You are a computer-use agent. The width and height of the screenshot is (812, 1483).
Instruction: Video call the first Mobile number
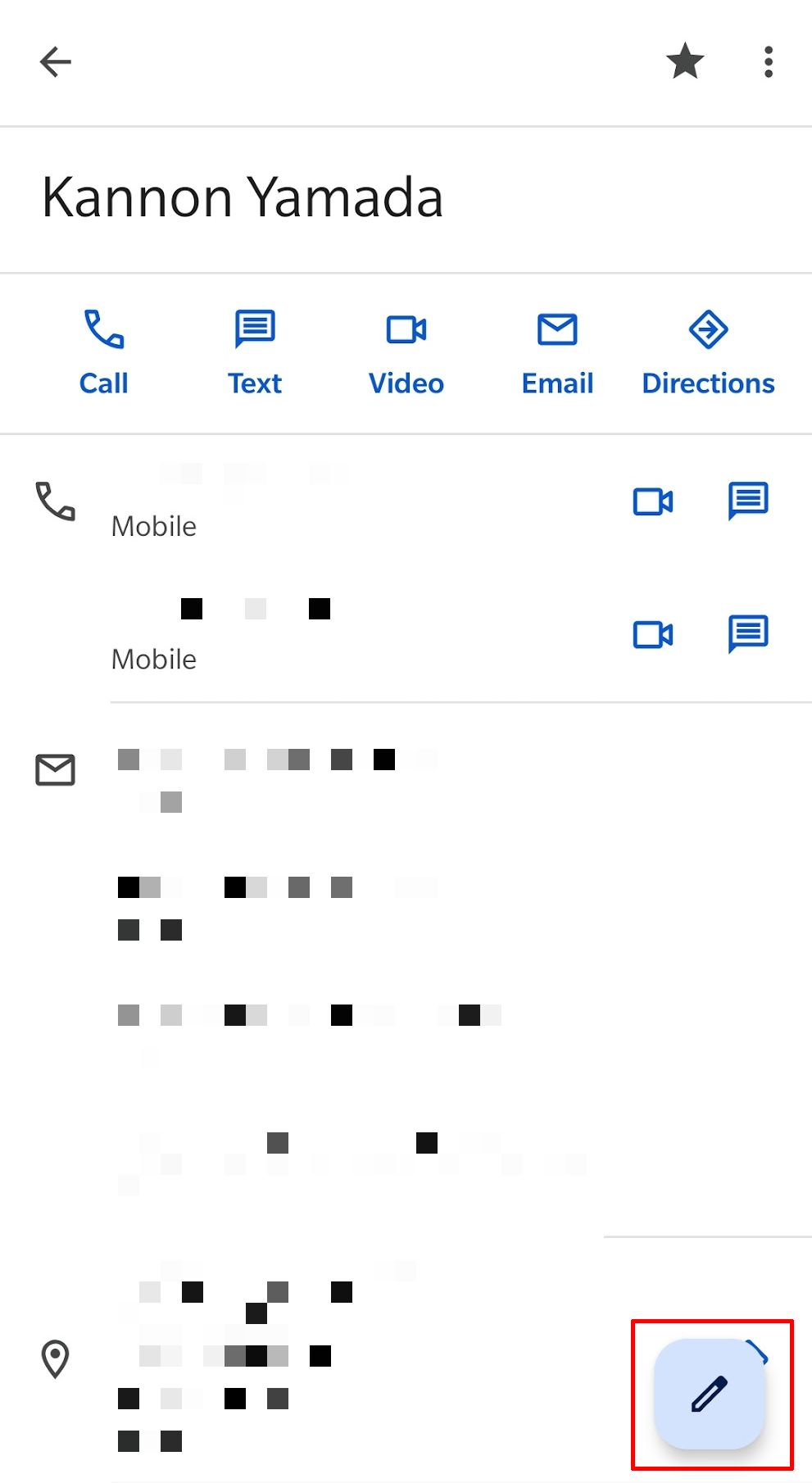[x=653, y=501]
